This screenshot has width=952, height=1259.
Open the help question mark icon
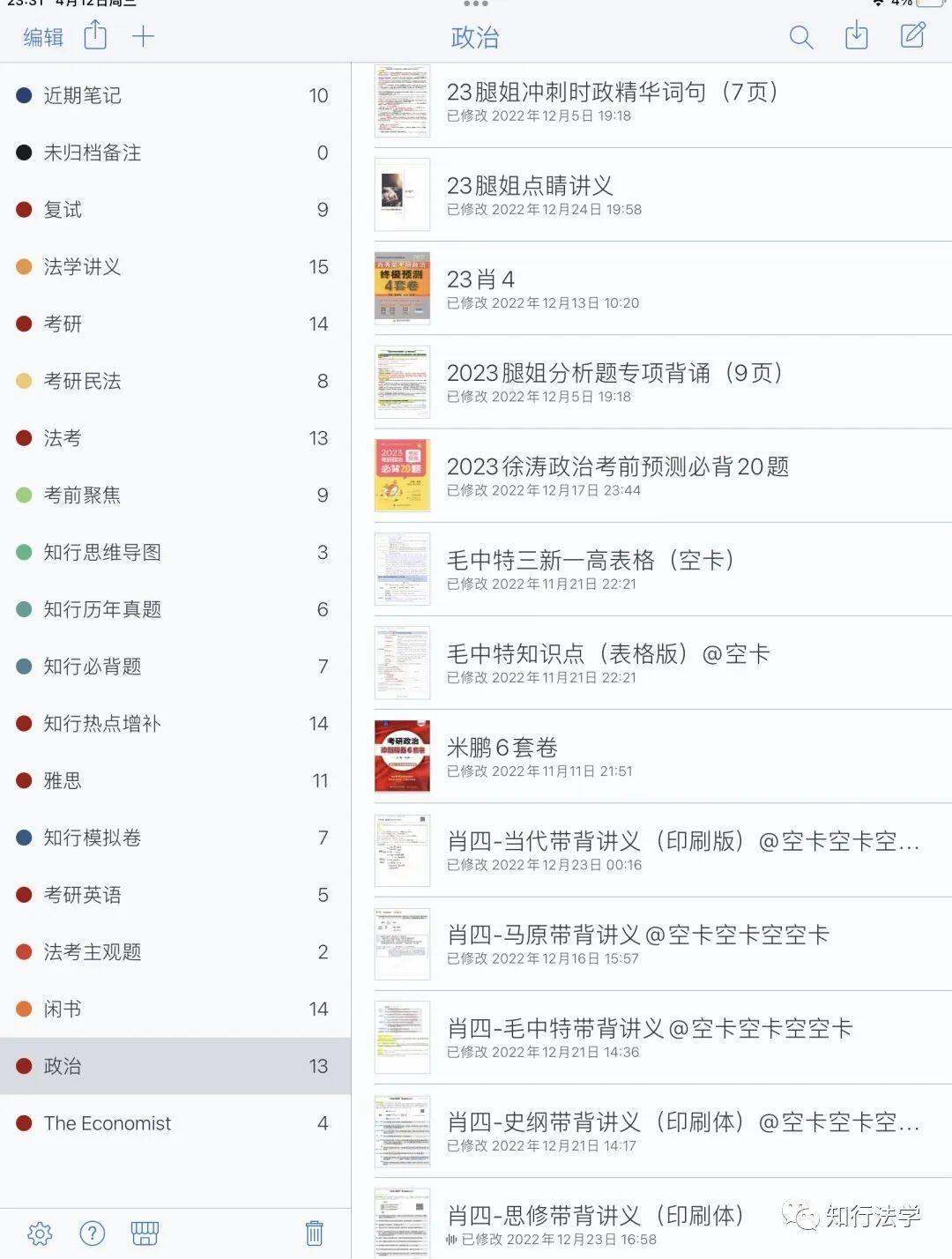(x=93, y=1233)
